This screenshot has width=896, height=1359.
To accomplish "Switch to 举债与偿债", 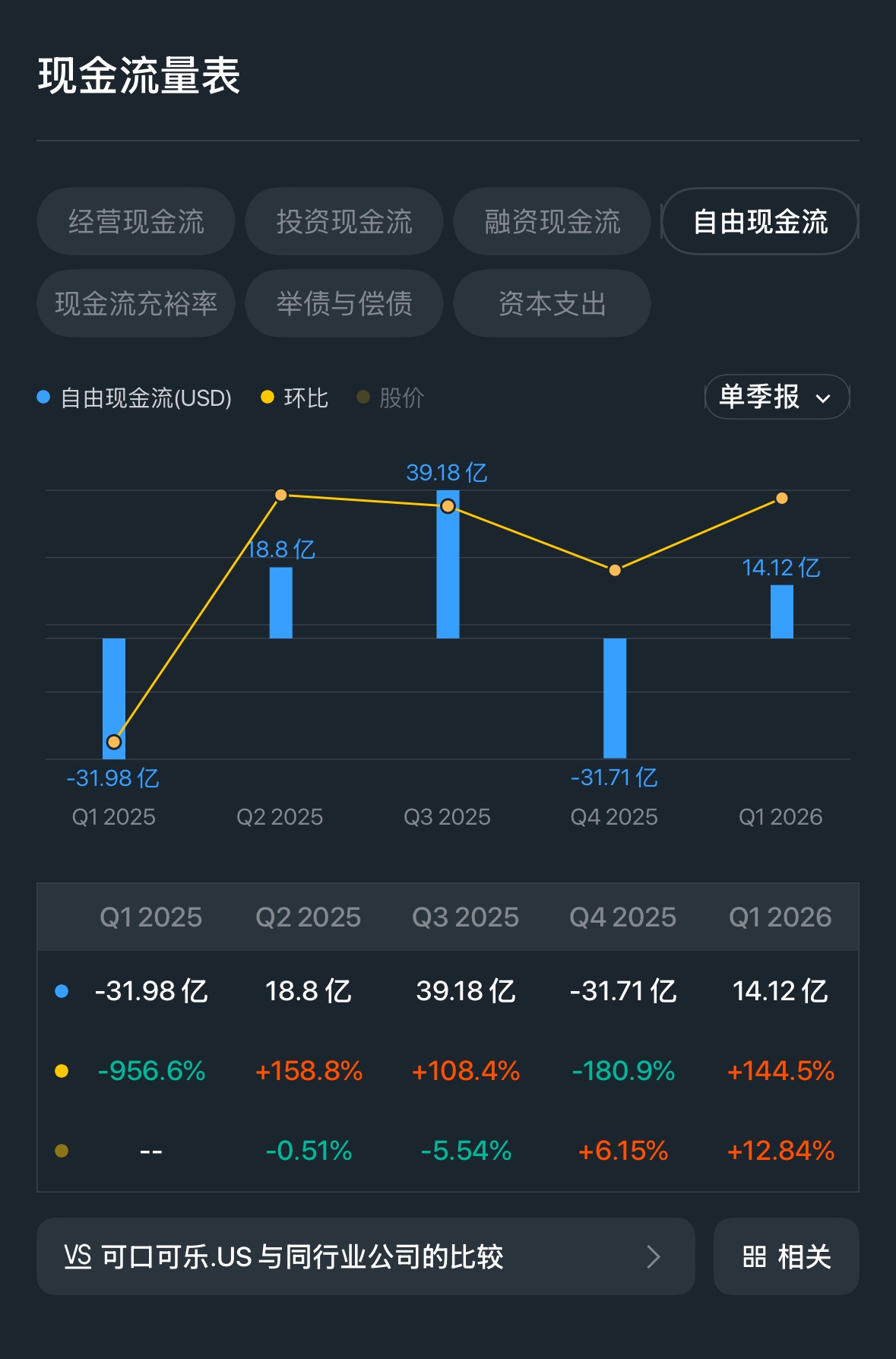I will pos(344,304).
